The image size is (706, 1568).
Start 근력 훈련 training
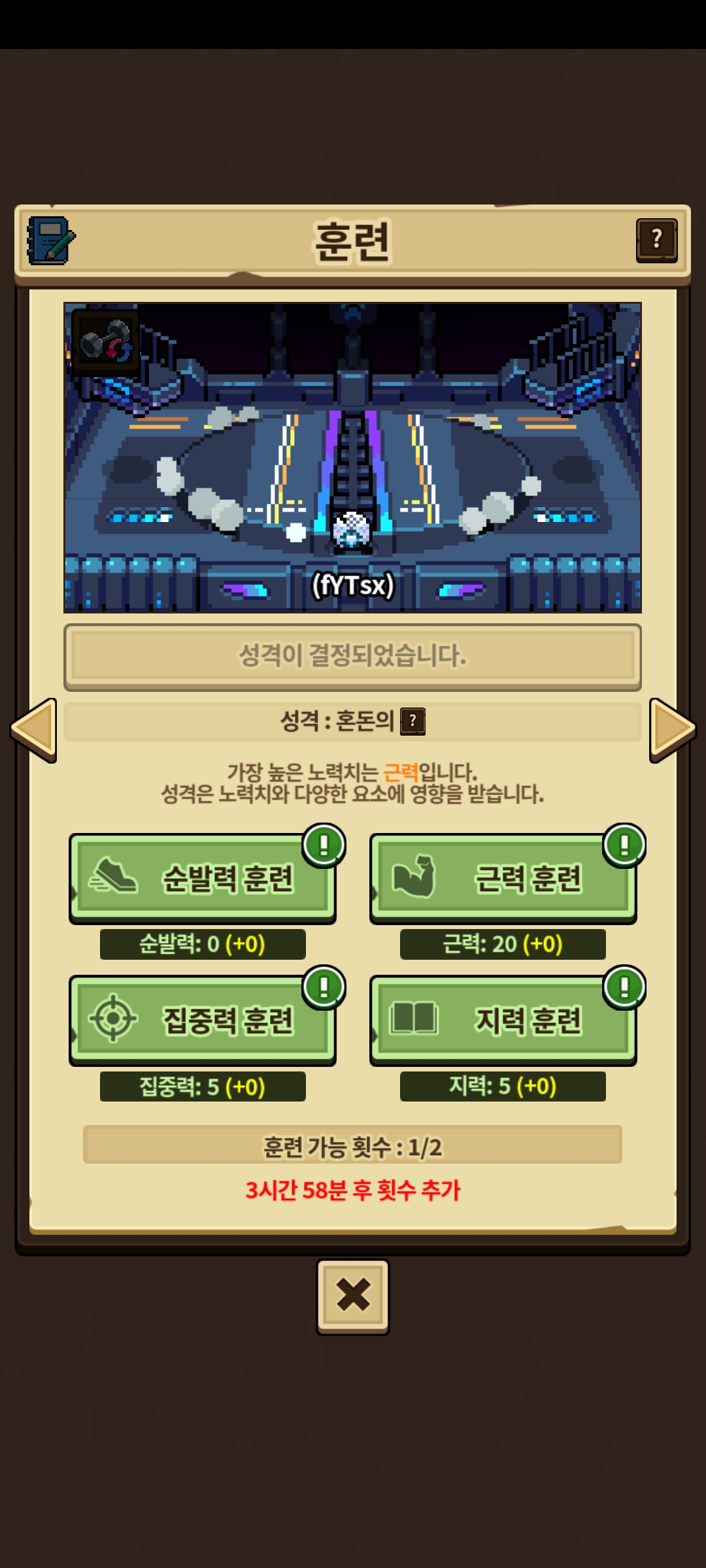pos(503,878)
